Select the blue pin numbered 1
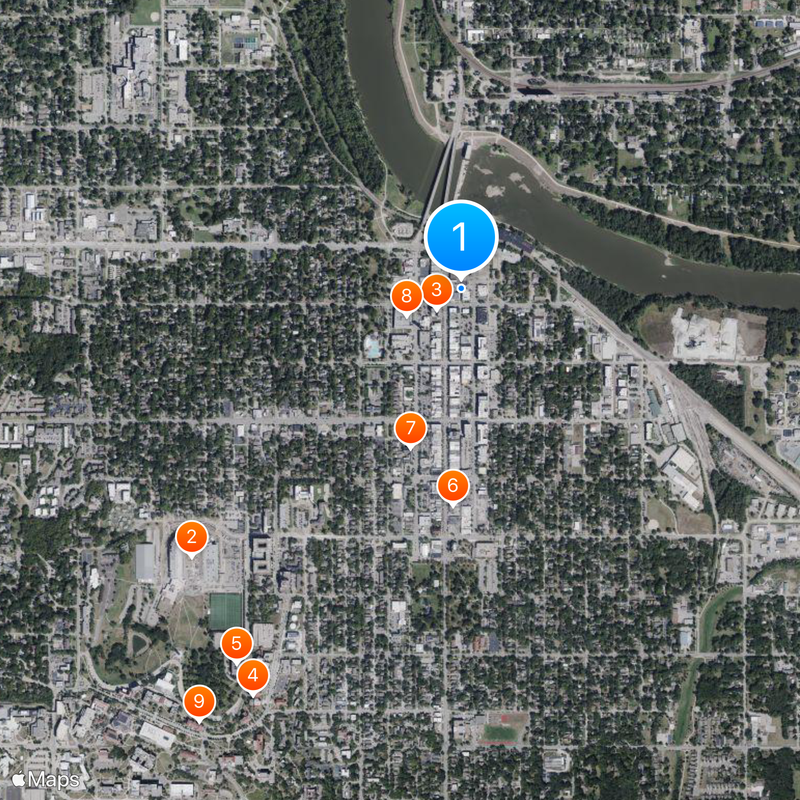The width and height of the screenshot is (800, 800). (x=461, y=238)
